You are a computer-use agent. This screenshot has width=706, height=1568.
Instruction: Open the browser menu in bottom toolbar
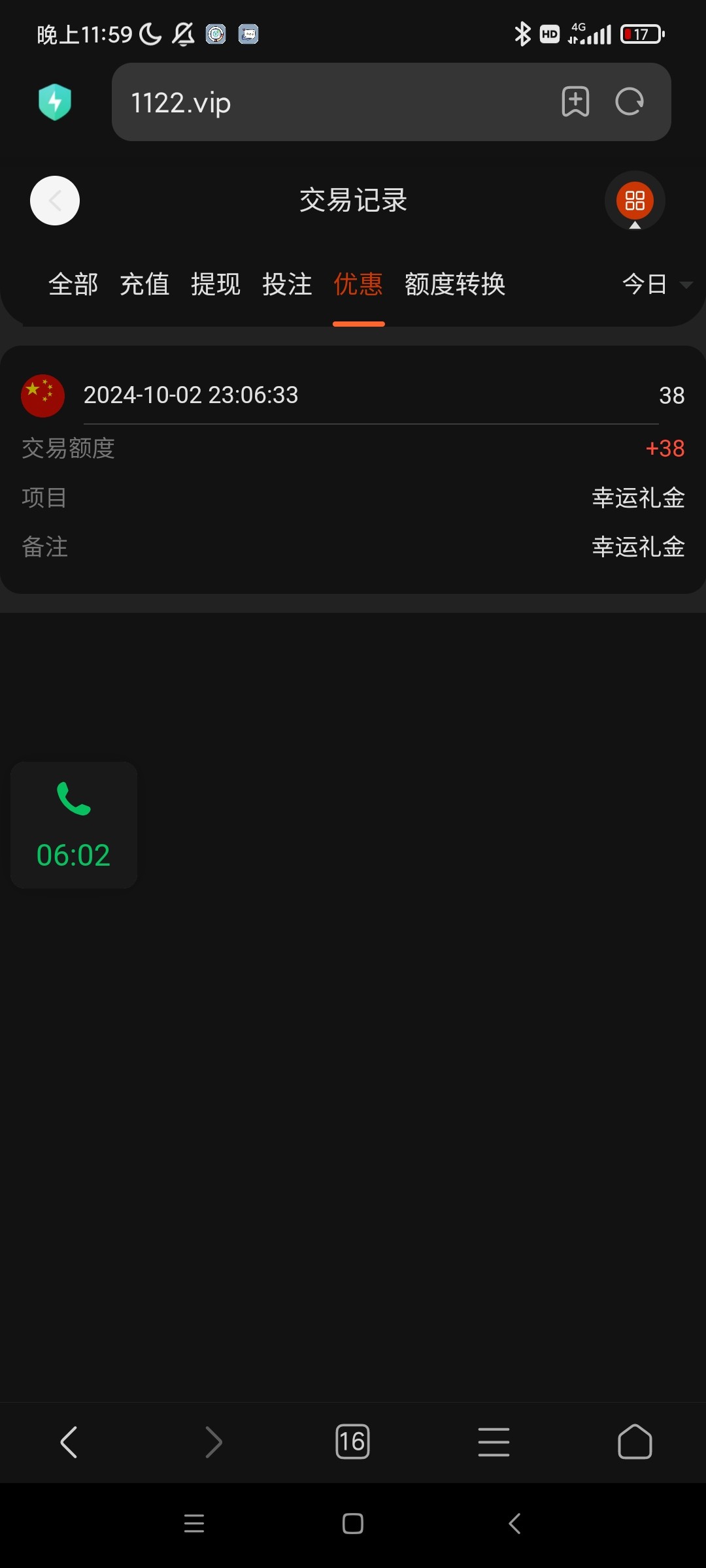tap(494, 1442)
